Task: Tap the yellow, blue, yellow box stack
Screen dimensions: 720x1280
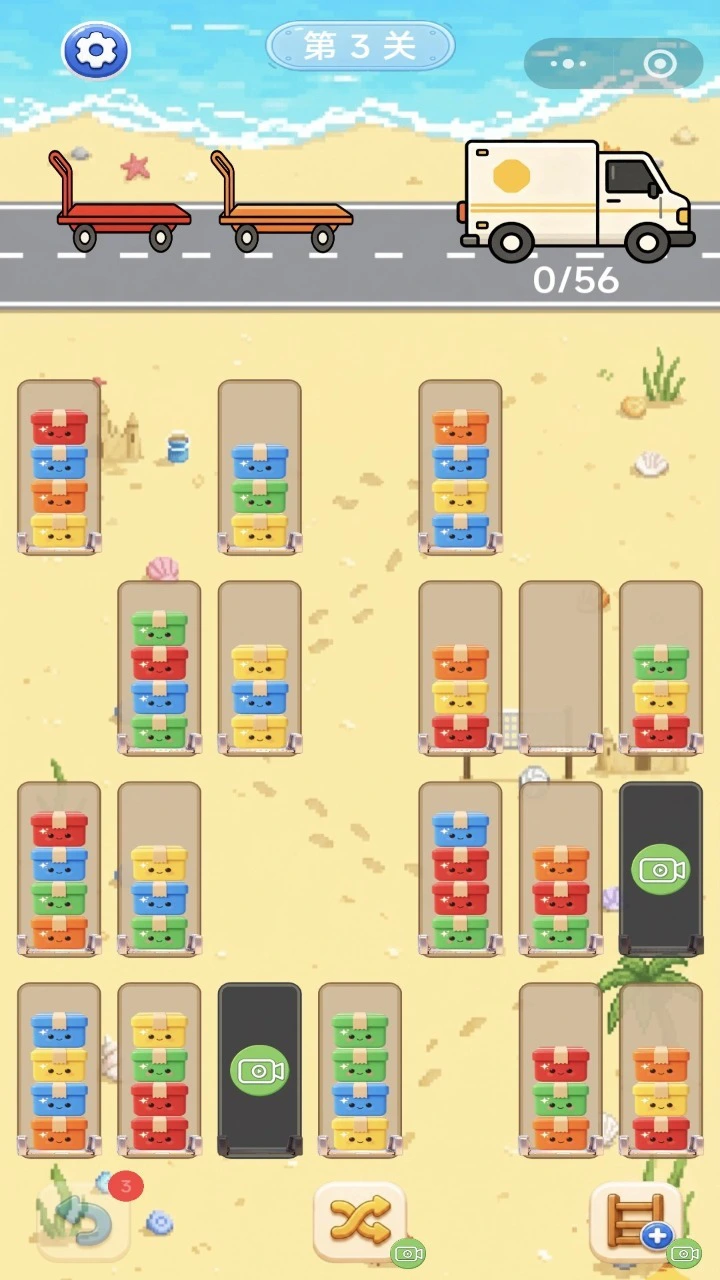Action: point(259,668)
